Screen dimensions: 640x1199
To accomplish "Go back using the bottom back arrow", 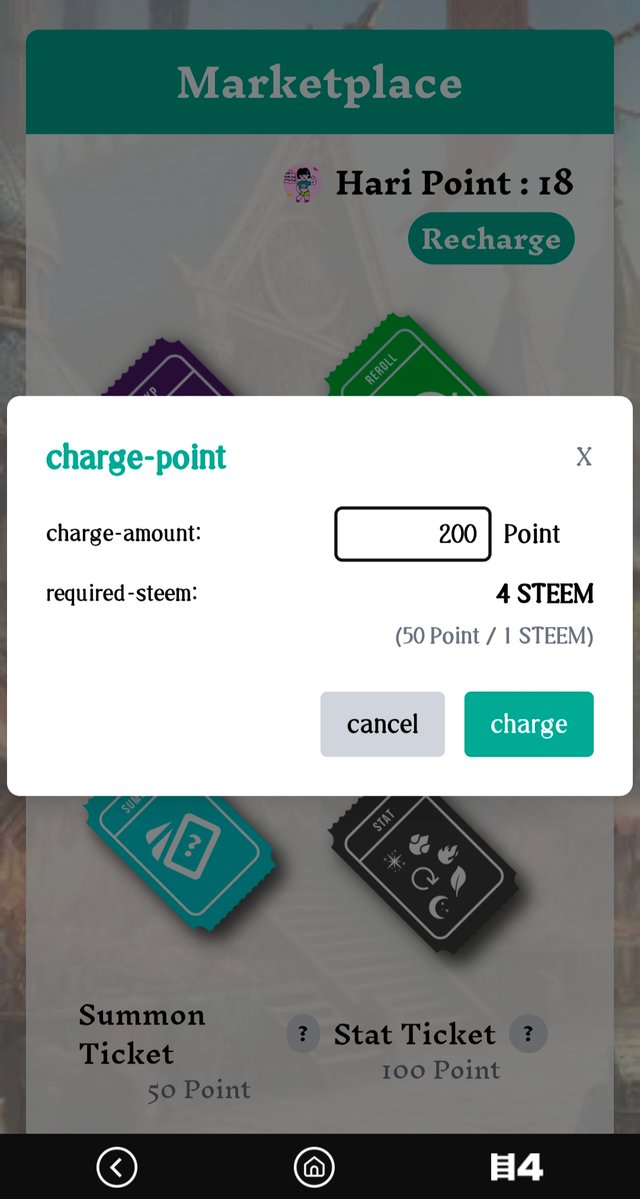I will [x=117, y=1167].
